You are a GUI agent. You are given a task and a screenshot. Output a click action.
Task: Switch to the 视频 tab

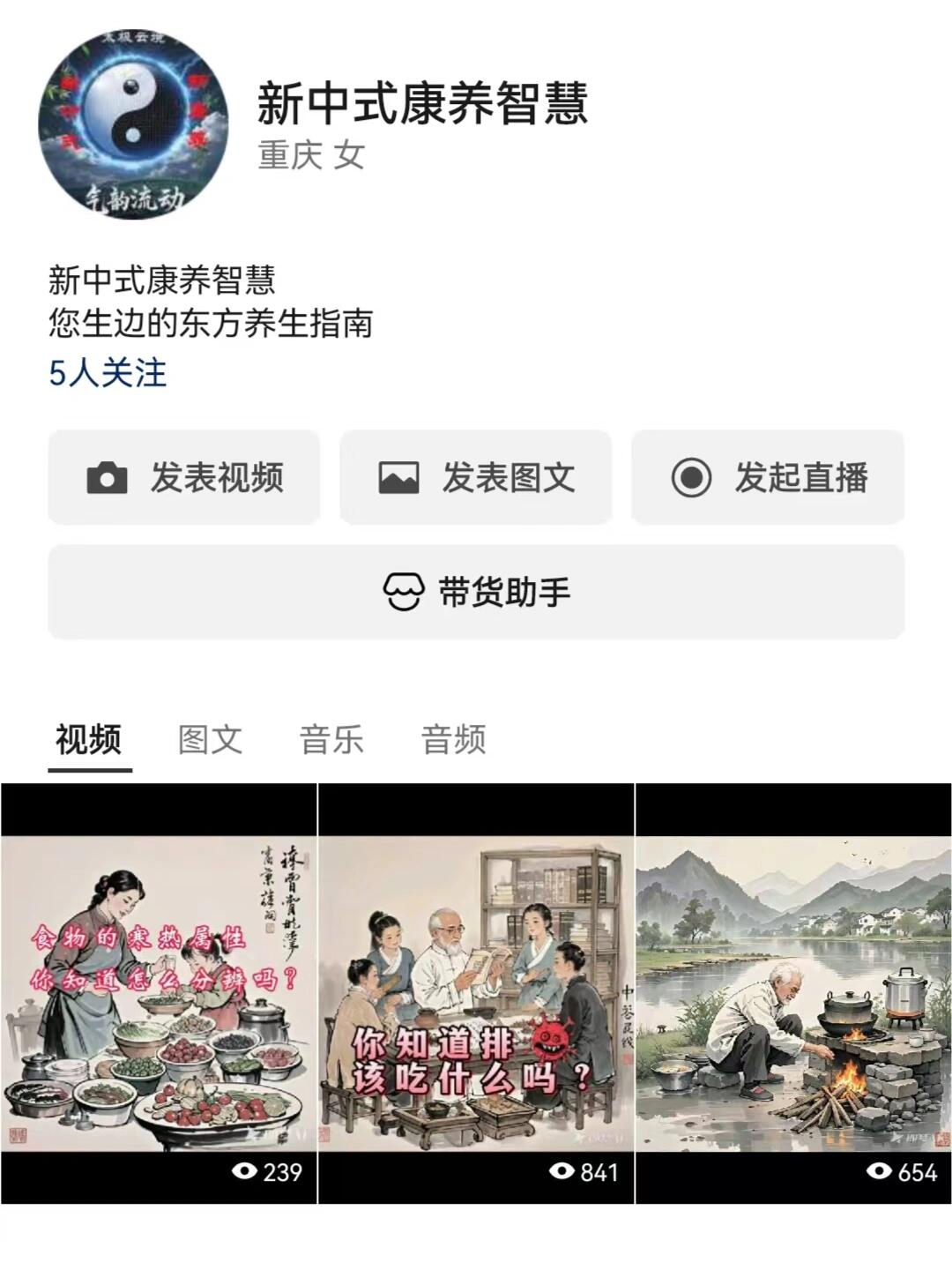[x=89, y=739]
